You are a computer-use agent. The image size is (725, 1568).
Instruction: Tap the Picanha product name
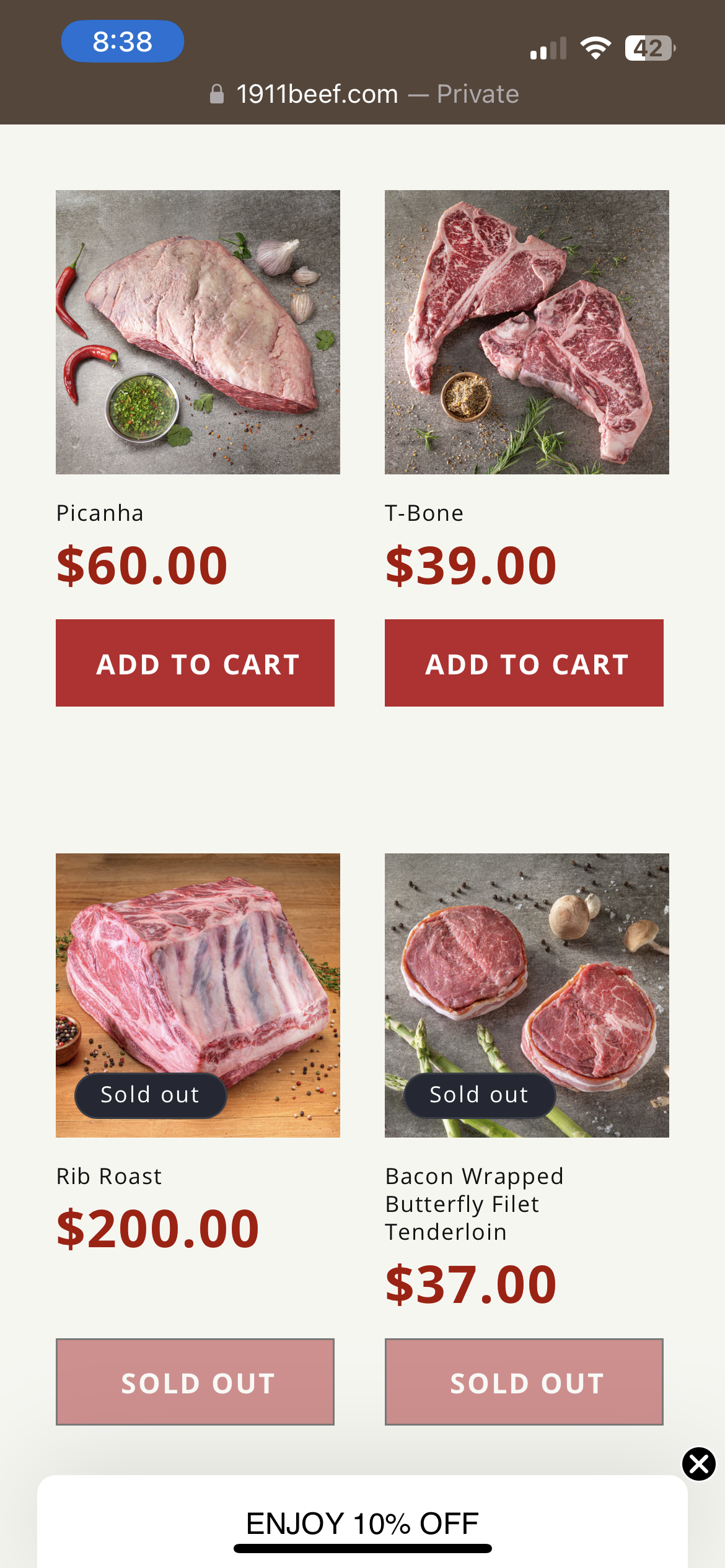click(100, 513)
